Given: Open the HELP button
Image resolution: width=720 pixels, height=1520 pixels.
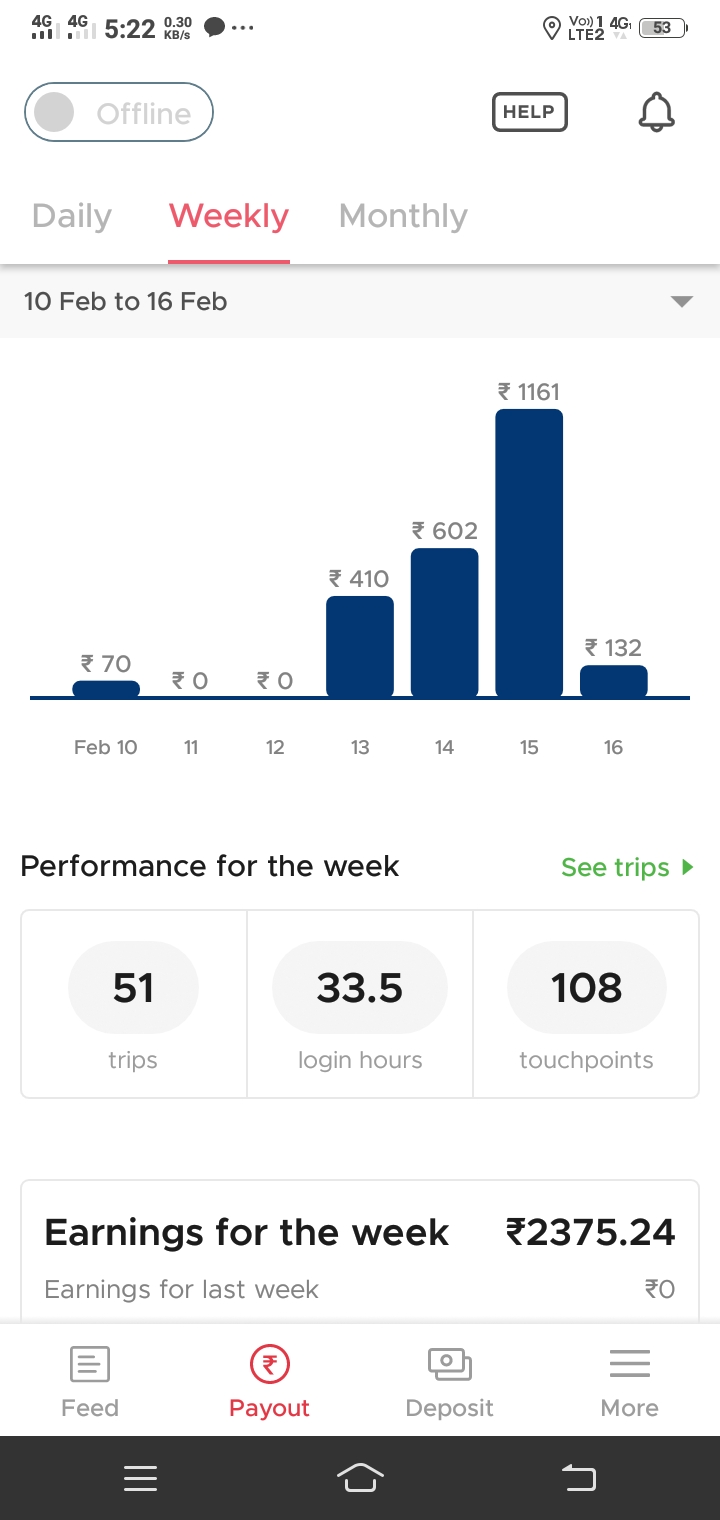Looking at the screenshot, I should coord(529,112).
